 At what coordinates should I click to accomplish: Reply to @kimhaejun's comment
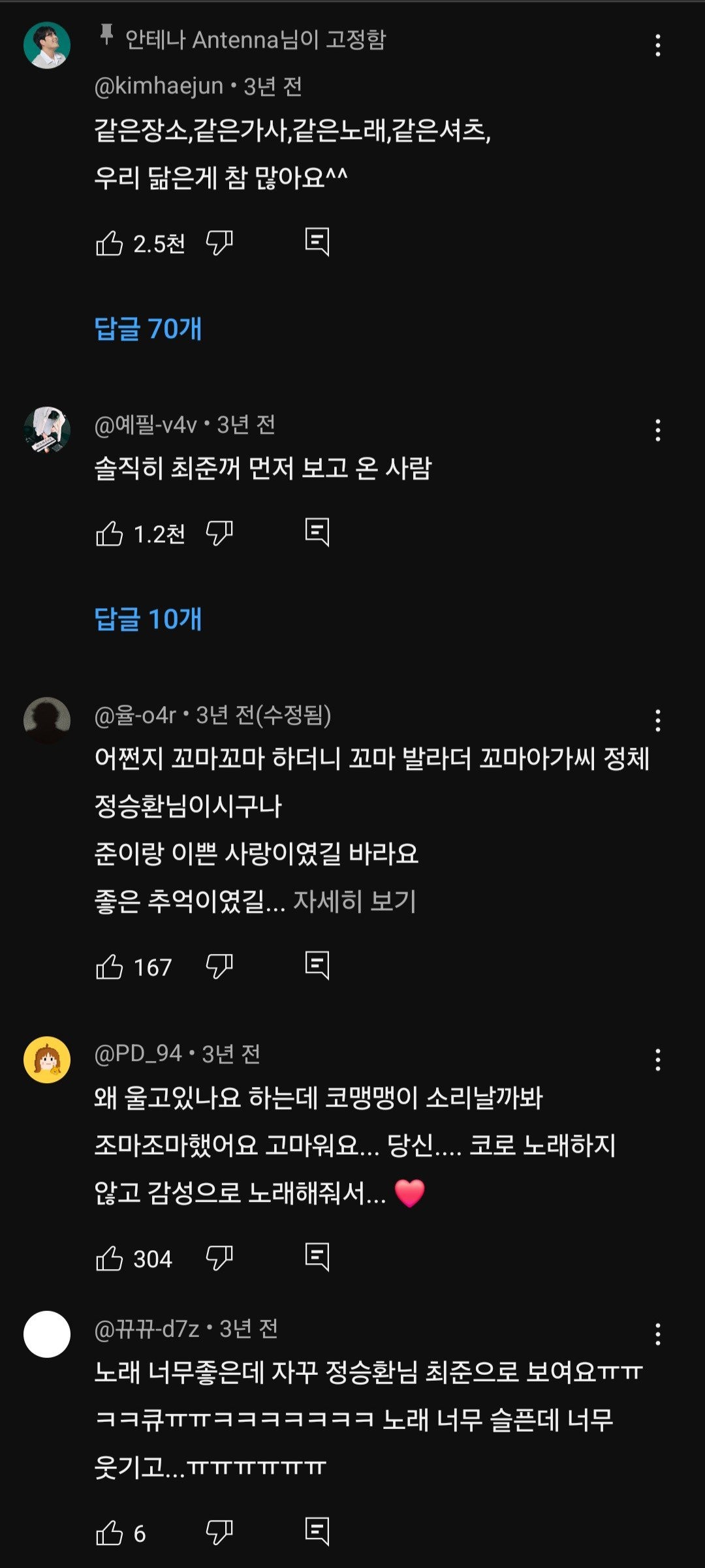317,243
